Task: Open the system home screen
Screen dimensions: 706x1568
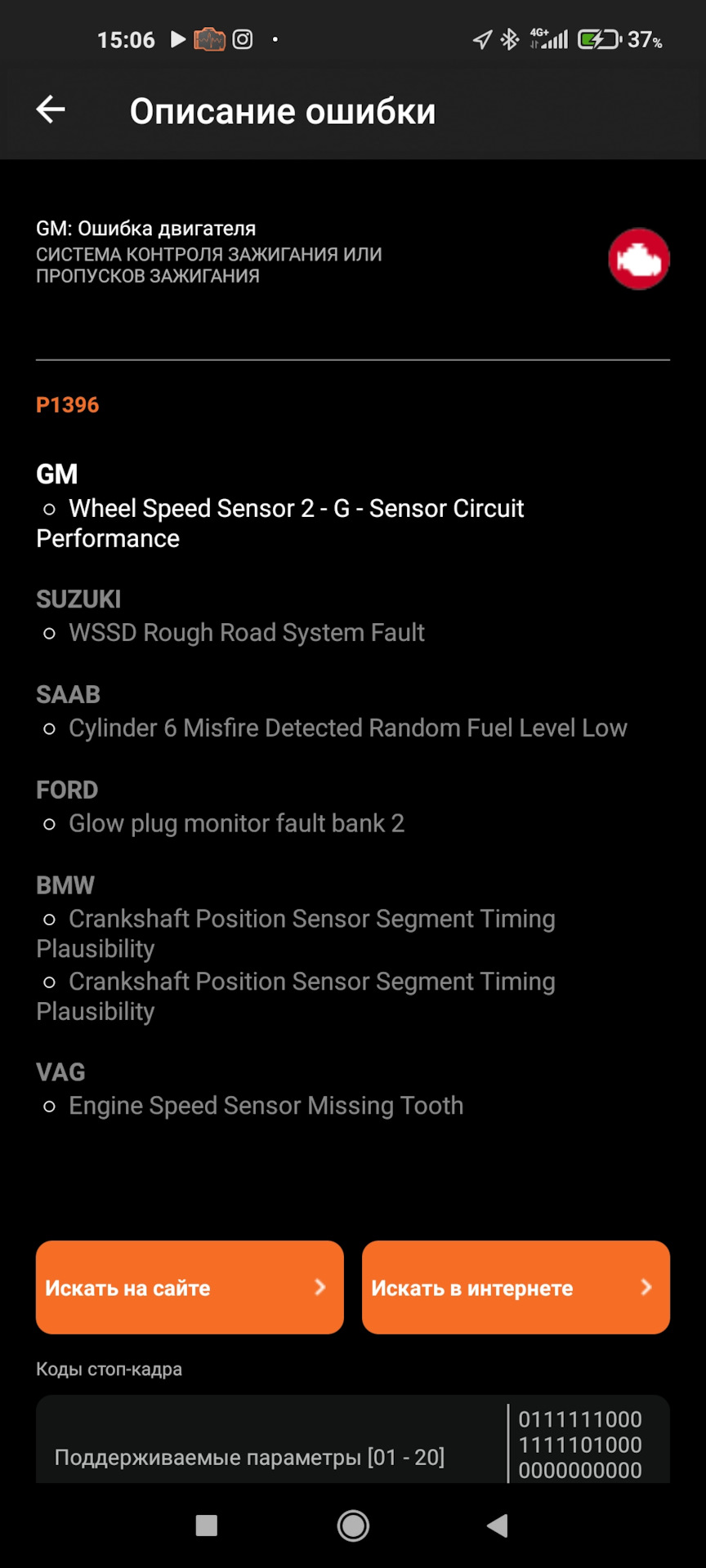Action: (x=353, y=1526)
